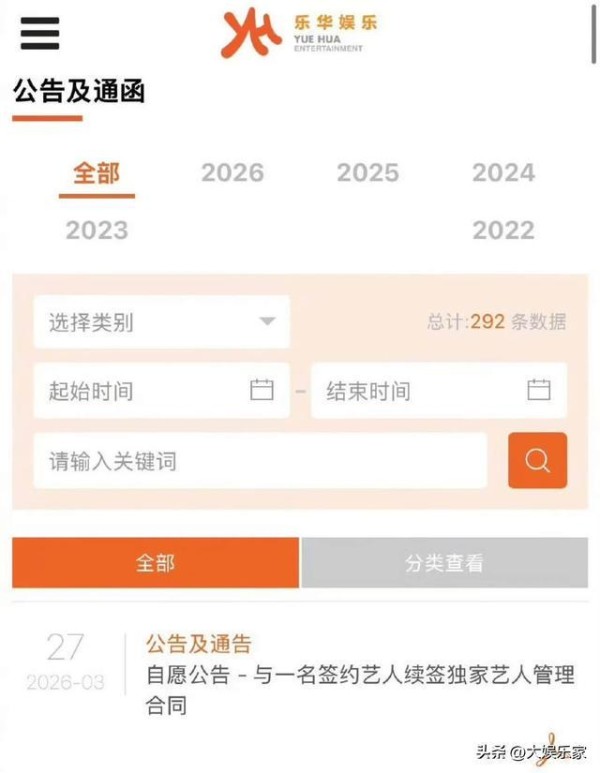
Task: Filter announcements by 2026
Action: 232,174
